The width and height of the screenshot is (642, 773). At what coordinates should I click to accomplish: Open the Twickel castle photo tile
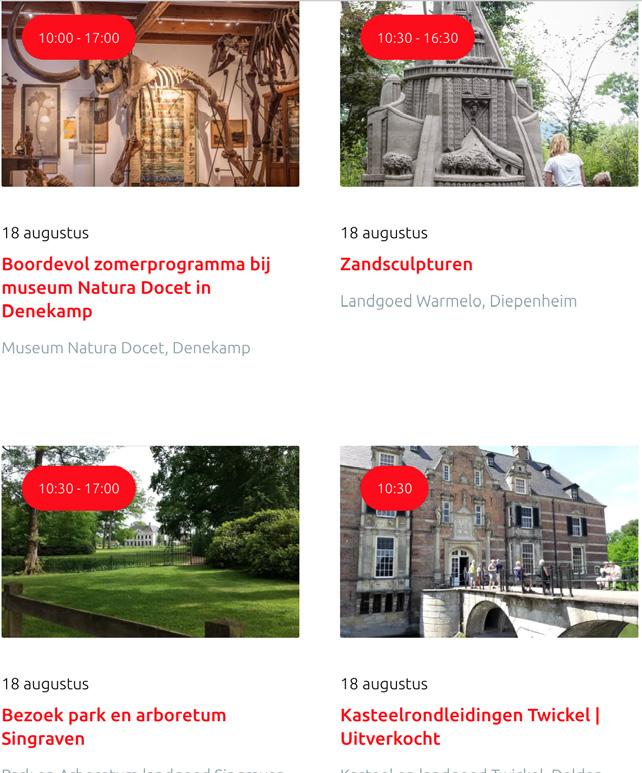point(489,560)
